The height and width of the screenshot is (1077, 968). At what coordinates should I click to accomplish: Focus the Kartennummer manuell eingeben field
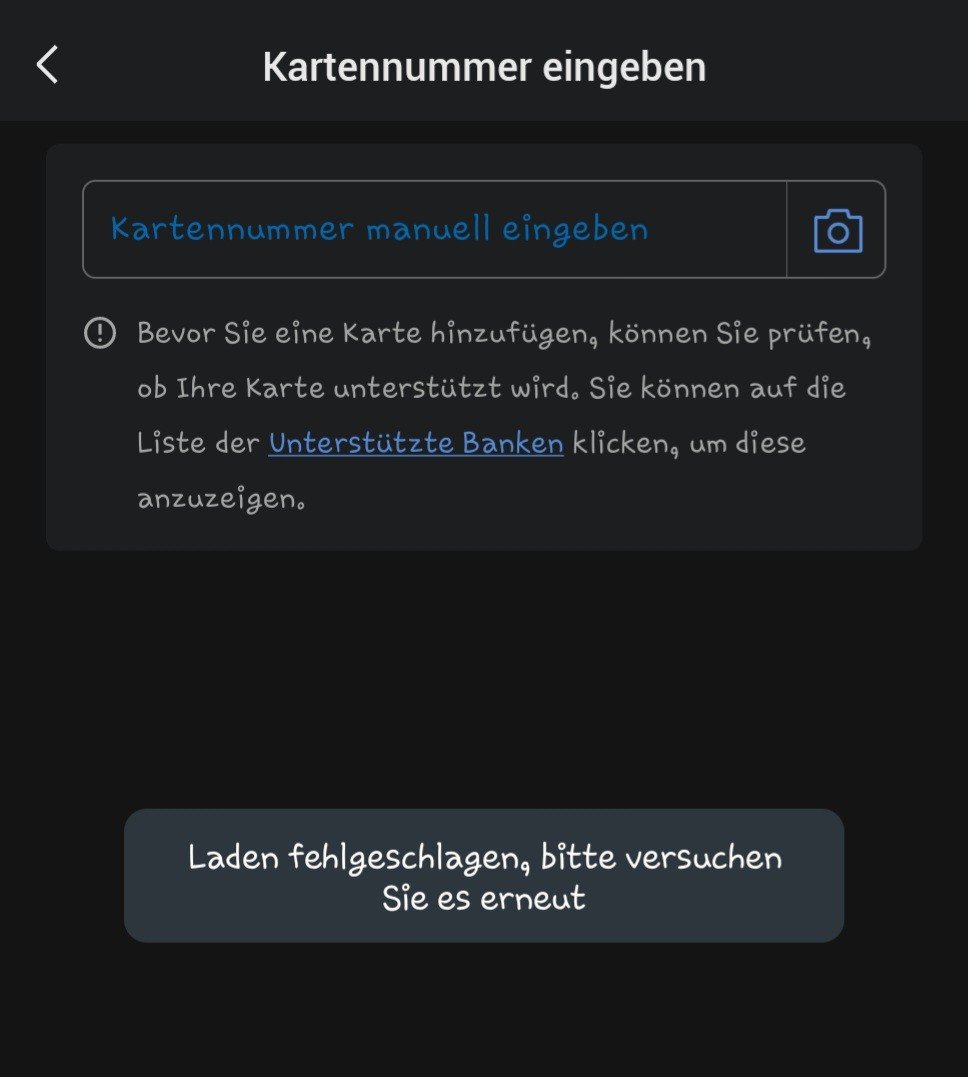point(434,229)
